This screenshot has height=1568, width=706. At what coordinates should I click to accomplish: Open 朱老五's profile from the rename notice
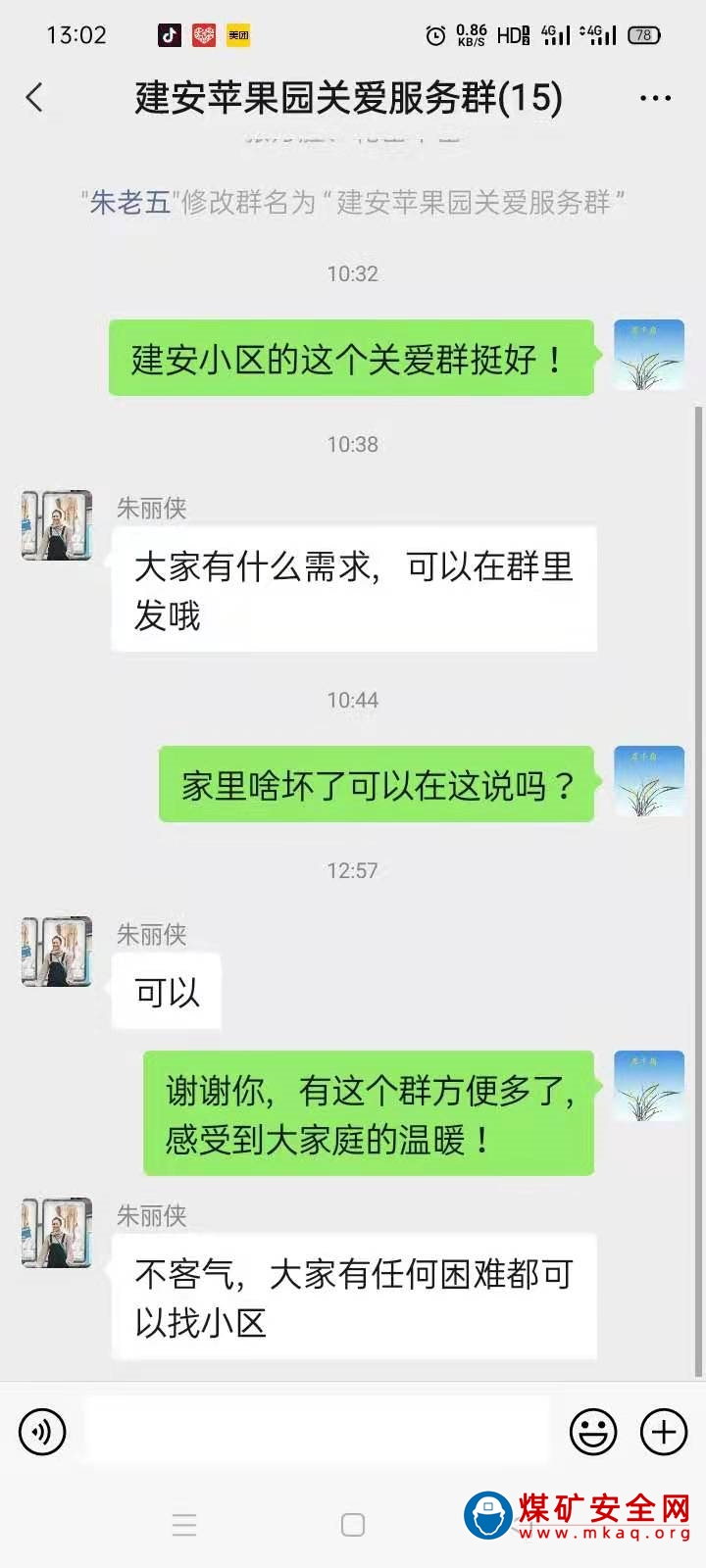(x=129, y=203)
